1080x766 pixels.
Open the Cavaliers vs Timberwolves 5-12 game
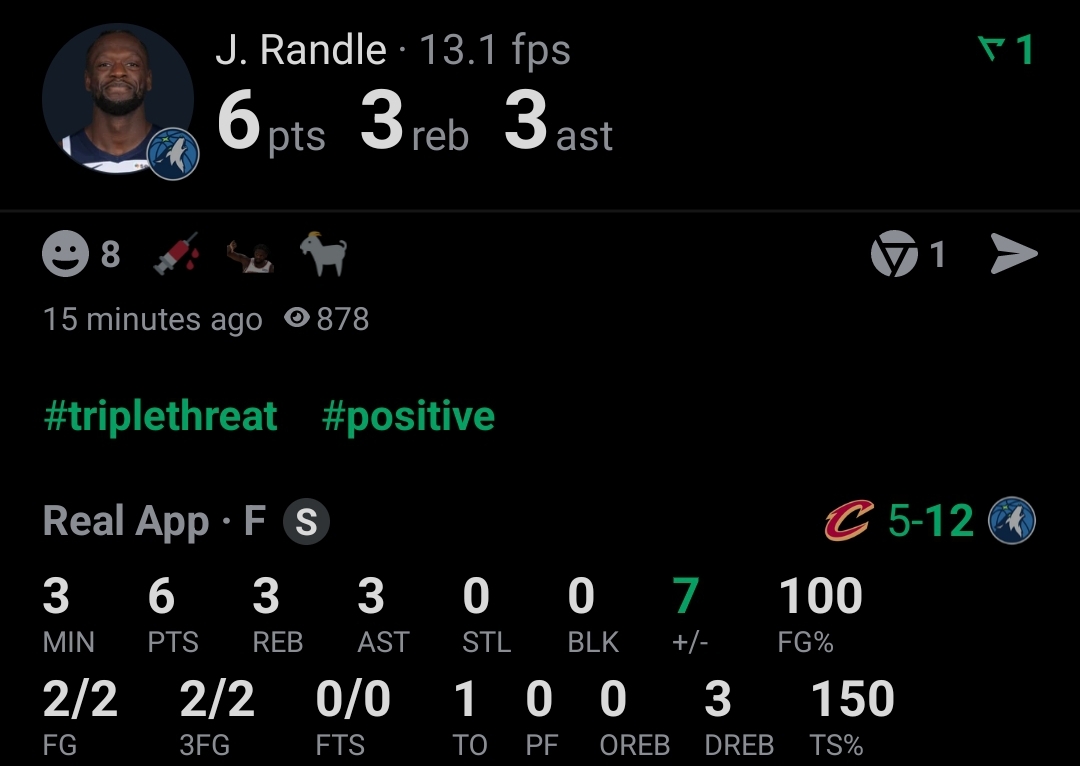[x=930, y=521]
